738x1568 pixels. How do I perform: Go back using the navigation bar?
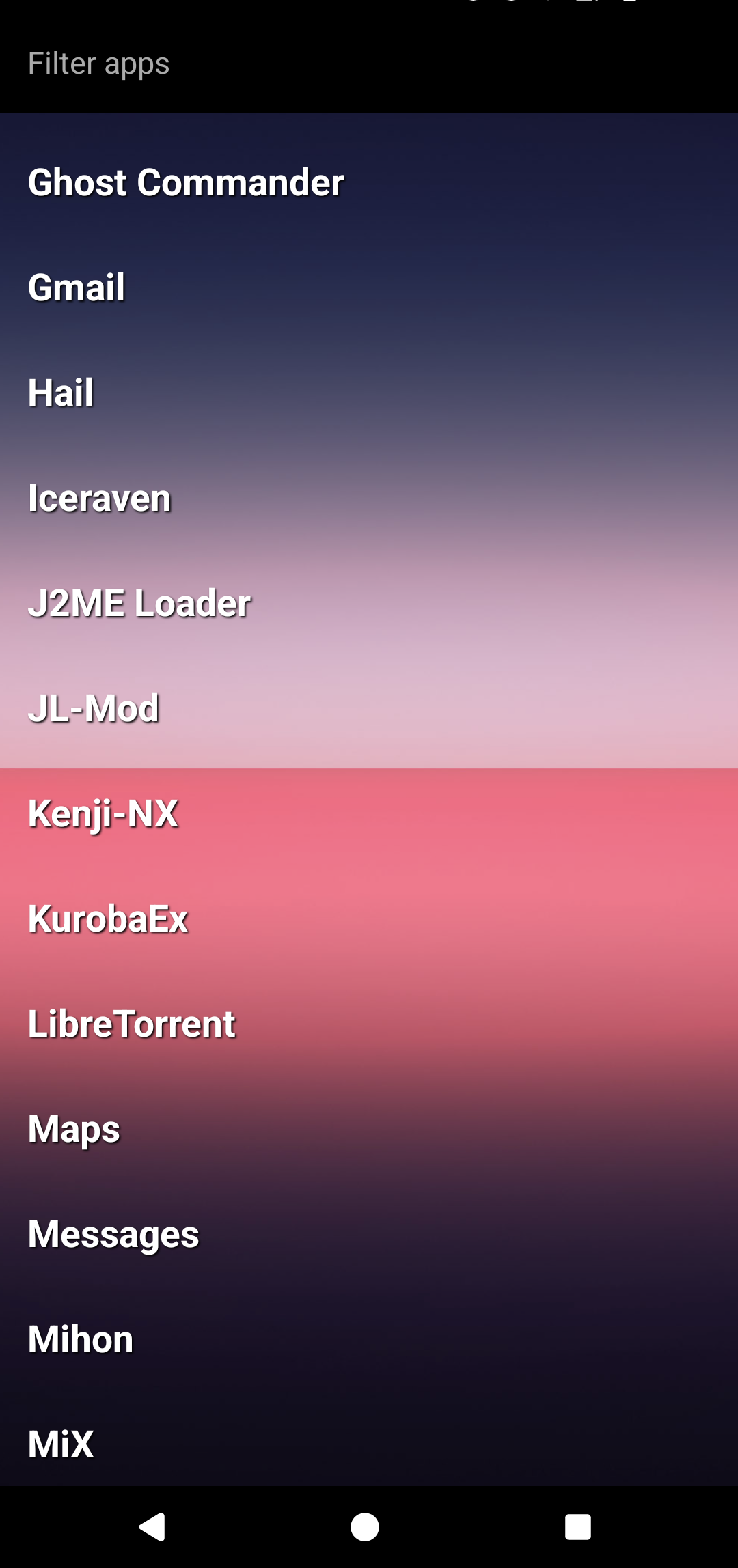point(152,1527)
